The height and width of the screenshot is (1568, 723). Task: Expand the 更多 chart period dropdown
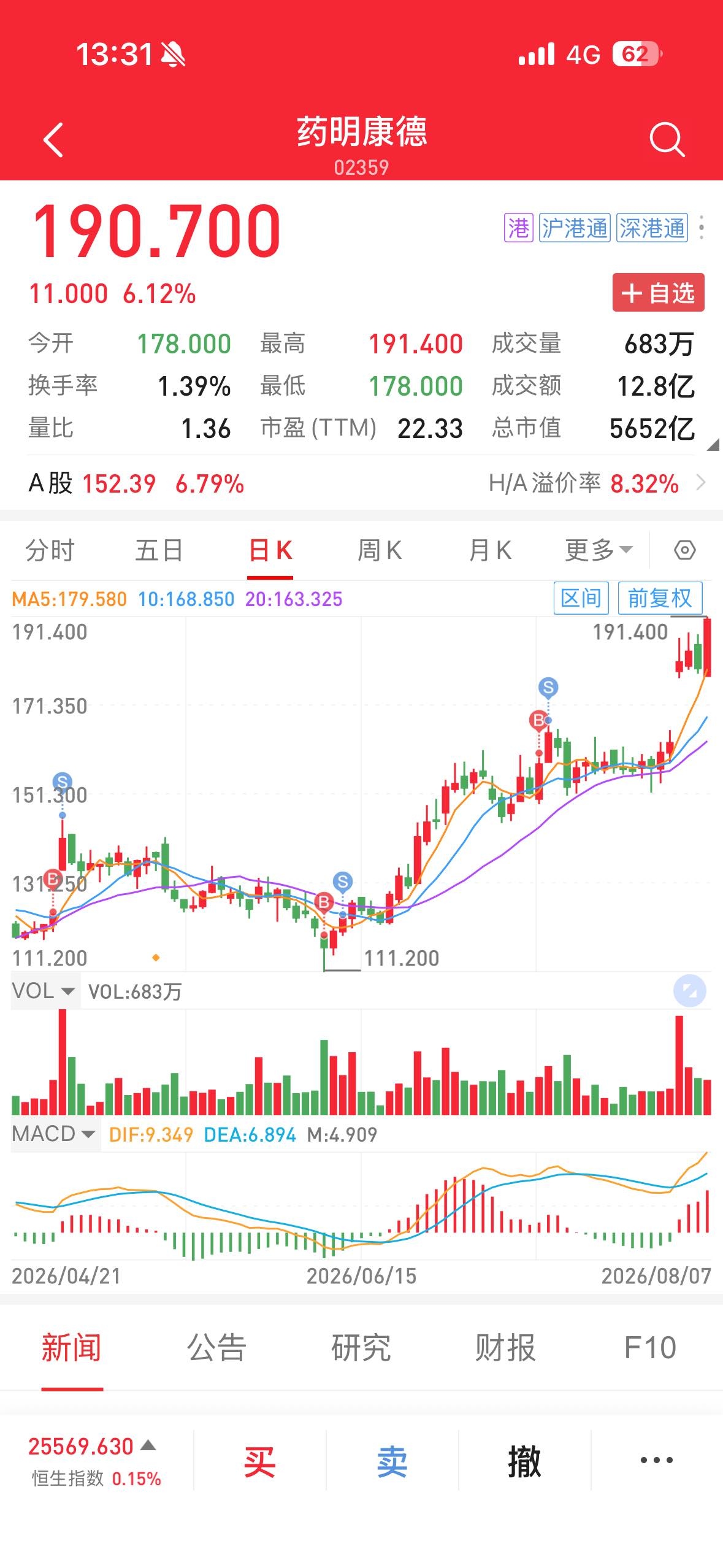[599, 550]
